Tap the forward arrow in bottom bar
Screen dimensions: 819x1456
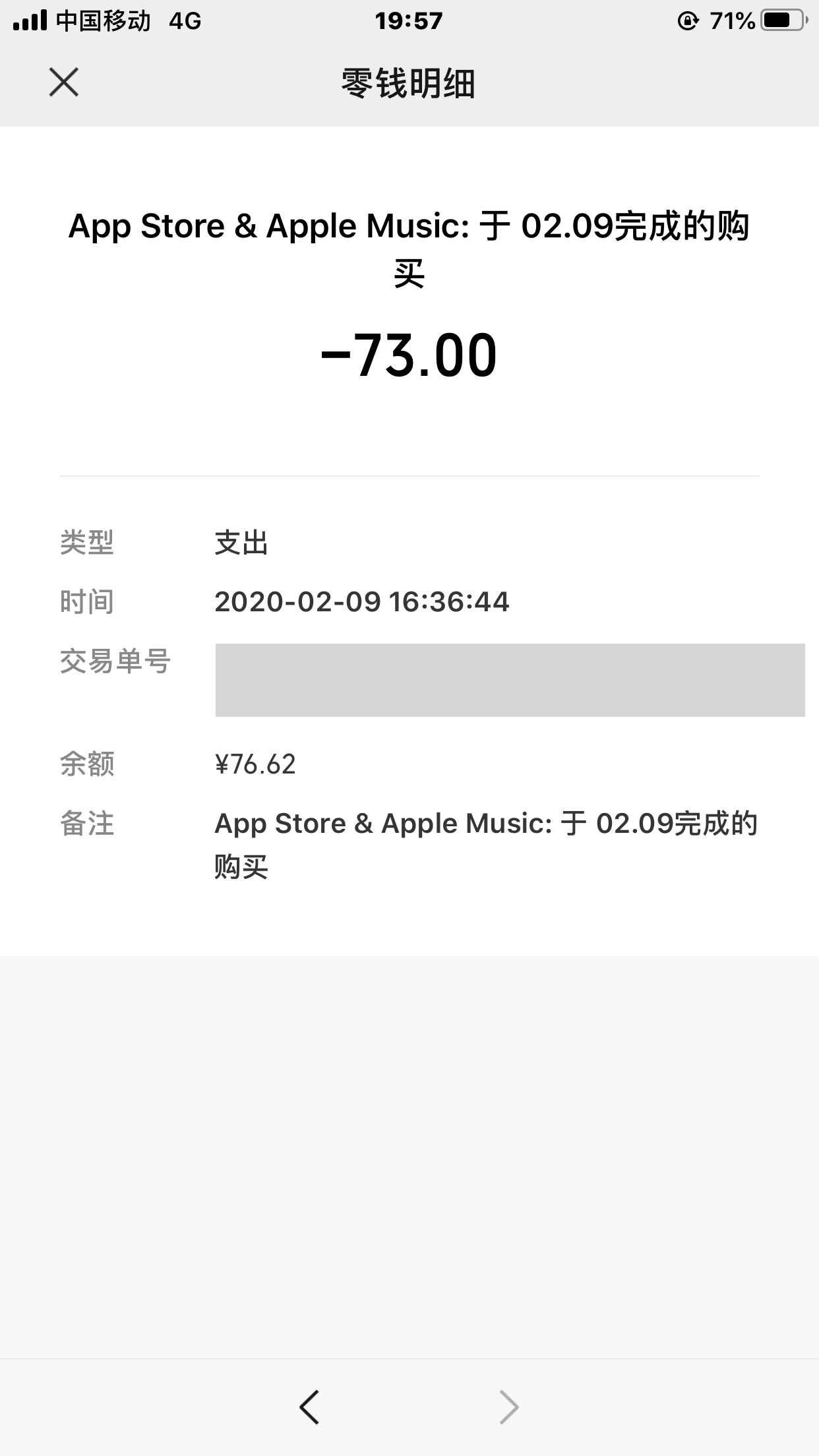click(x=508, y=1407)
